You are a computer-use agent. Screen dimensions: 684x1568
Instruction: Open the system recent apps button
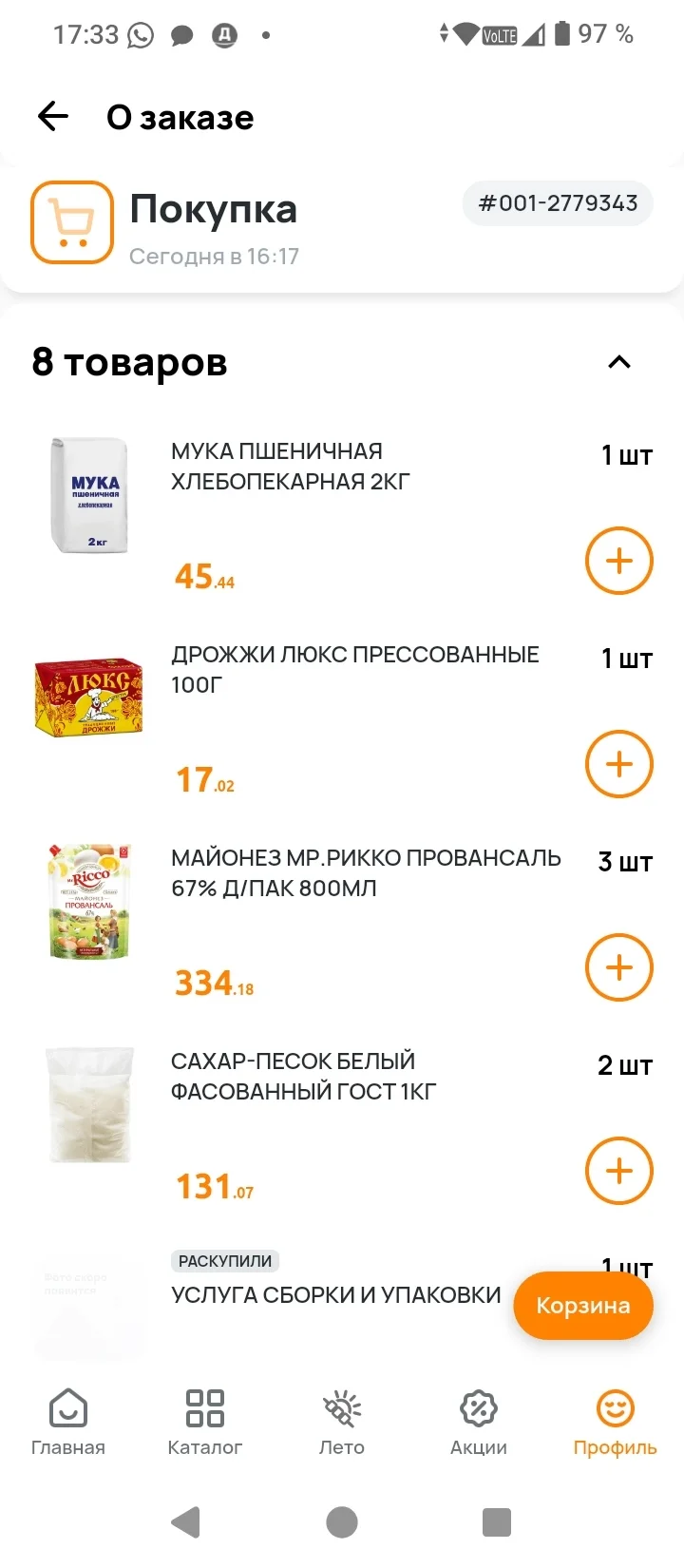(497, 1522)
